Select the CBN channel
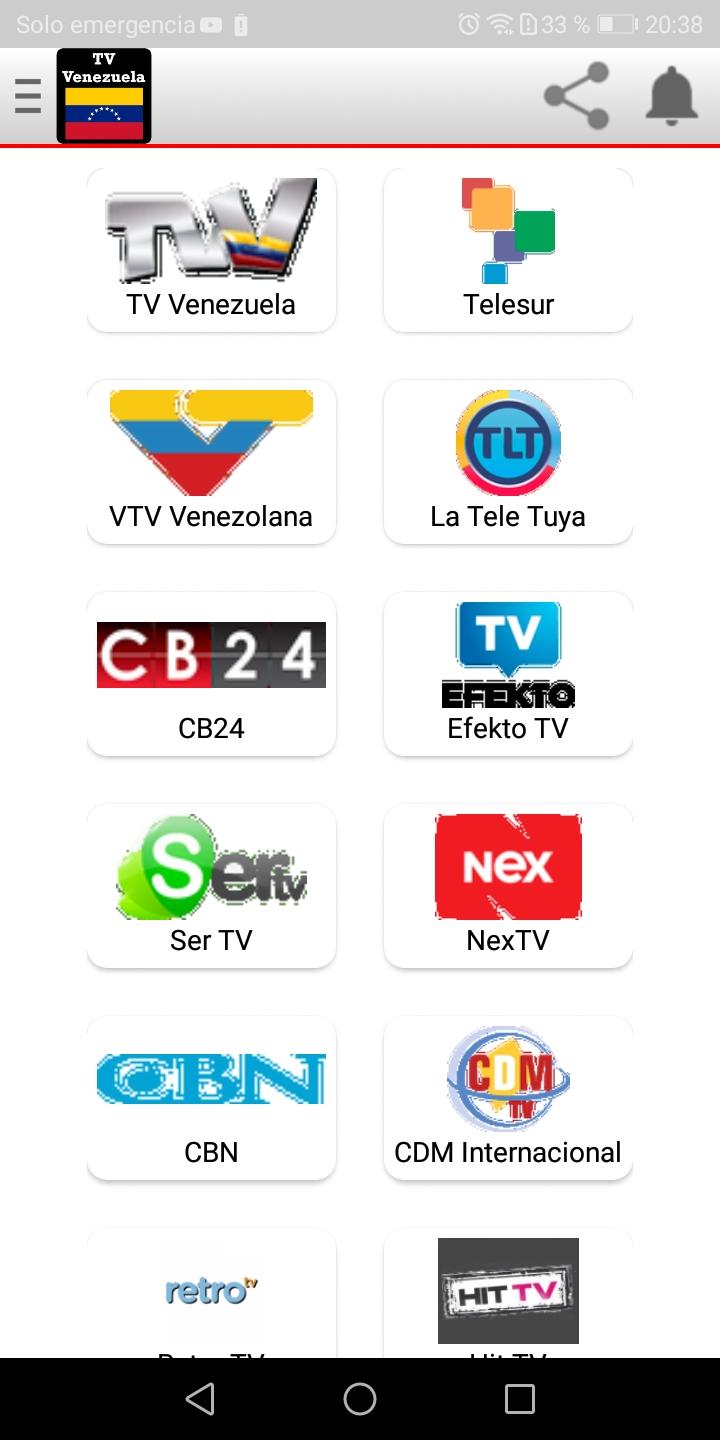The height and width of the screenshot is (1440, 720). pos(211,1098)
